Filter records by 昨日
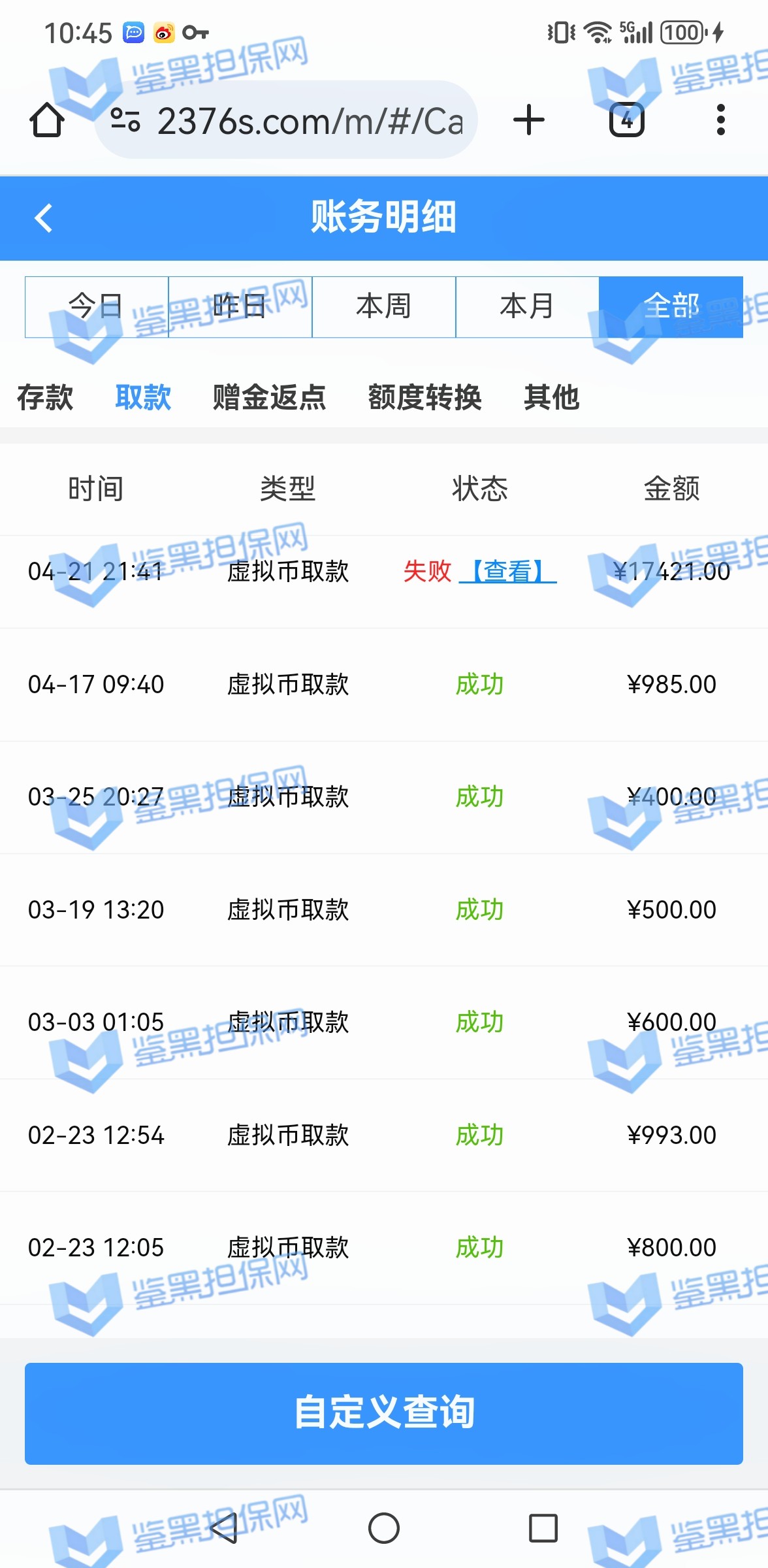The width and height of the screenshot is (768, 1568). [240, 306]
